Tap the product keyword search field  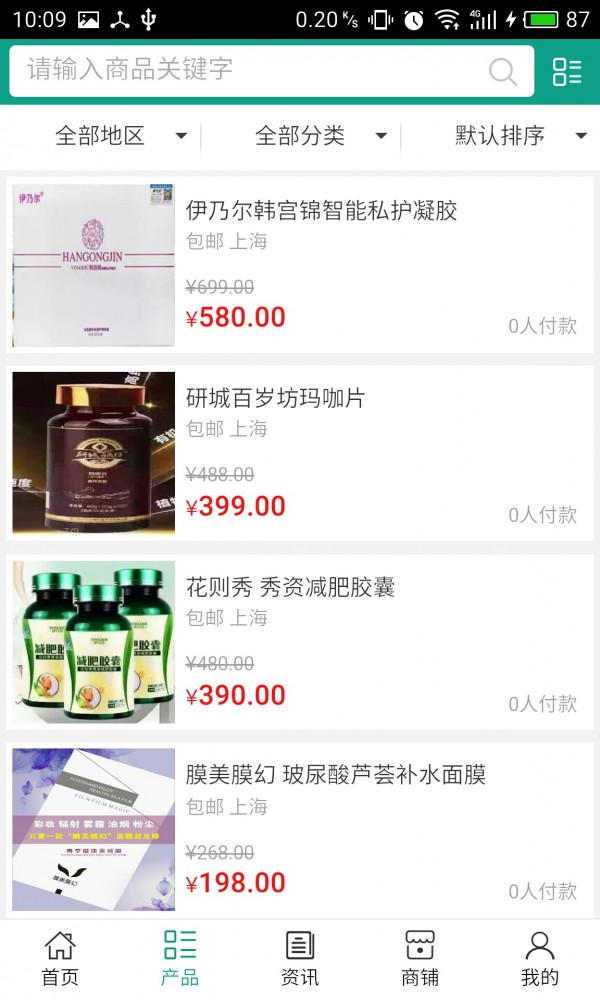pos(250,70)
